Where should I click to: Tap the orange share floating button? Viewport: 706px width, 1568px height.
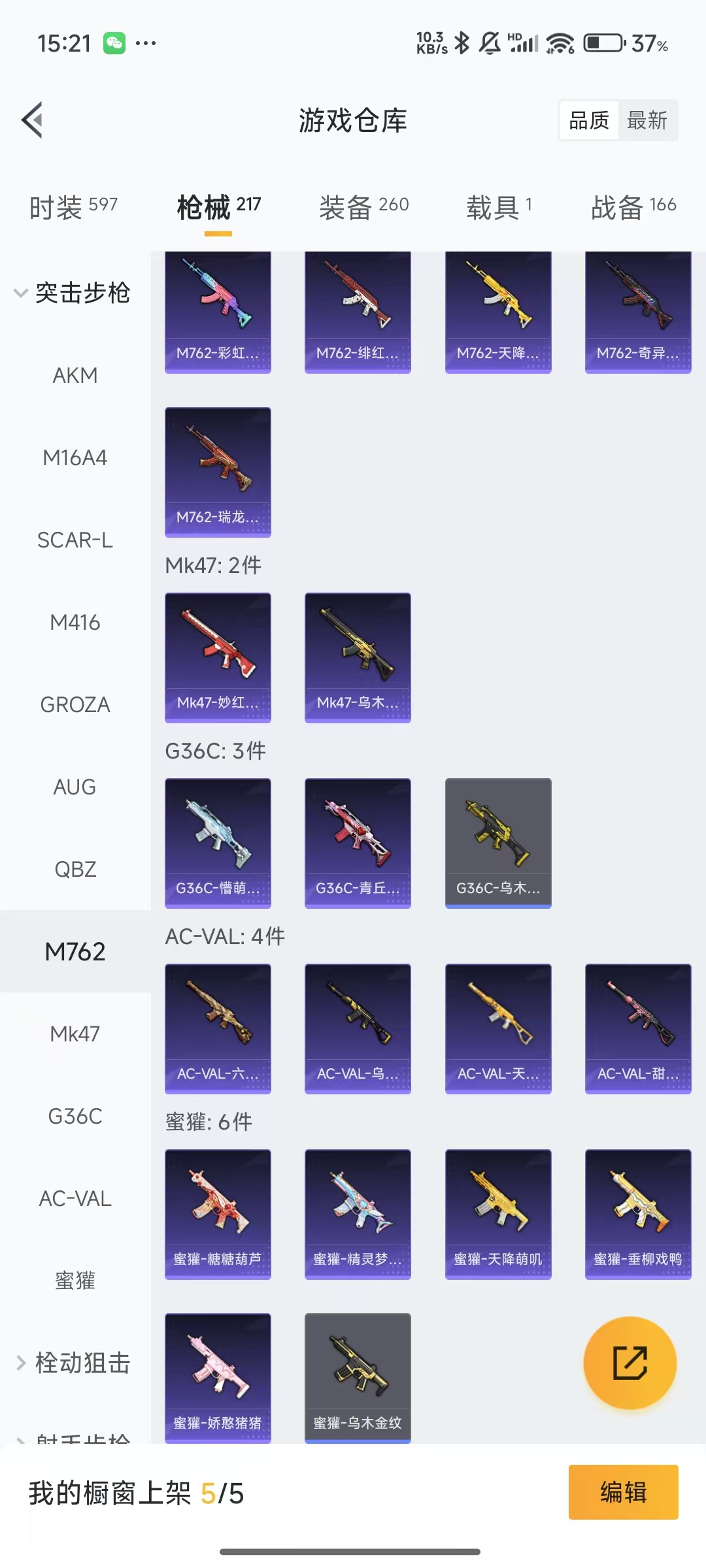(630, 1363)
